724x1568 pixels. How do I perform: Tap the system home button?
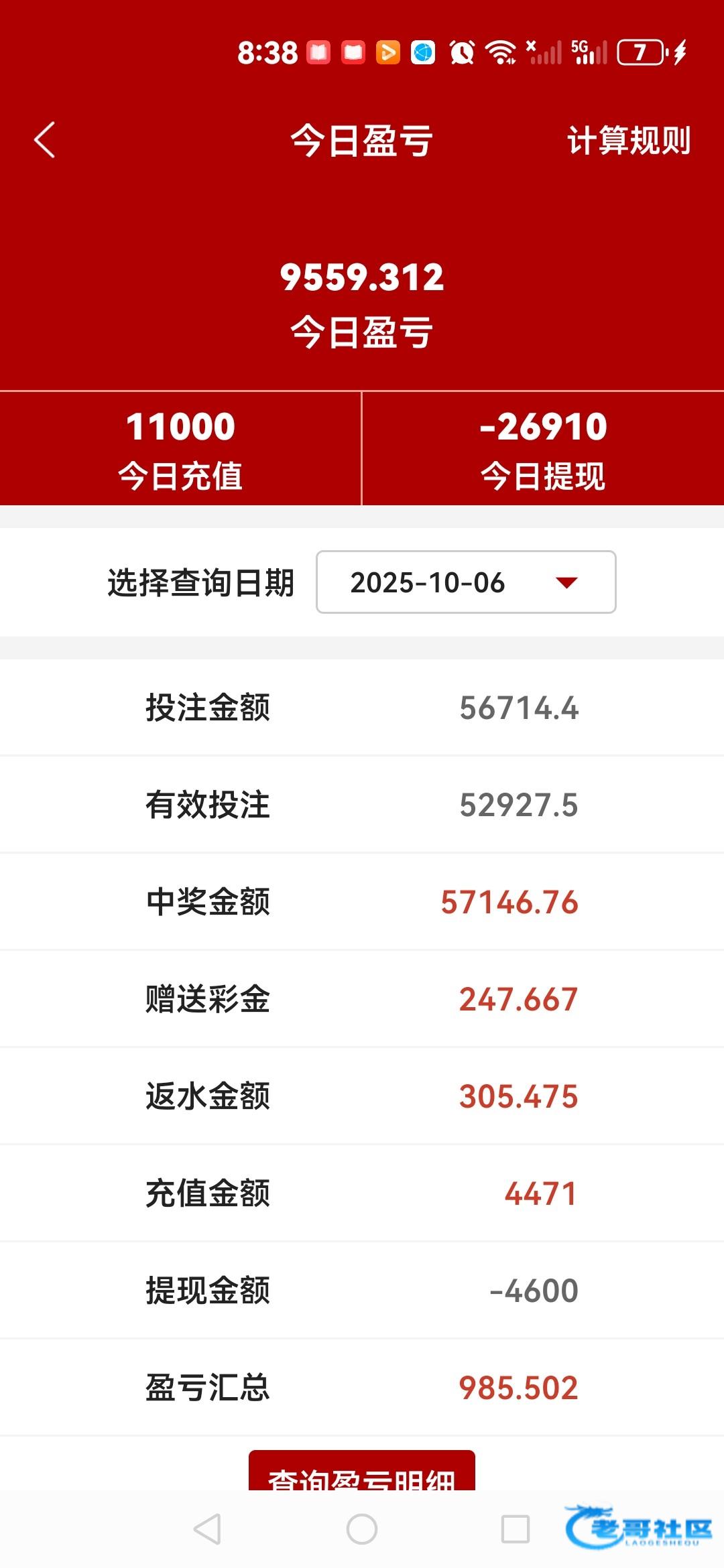361,1530
